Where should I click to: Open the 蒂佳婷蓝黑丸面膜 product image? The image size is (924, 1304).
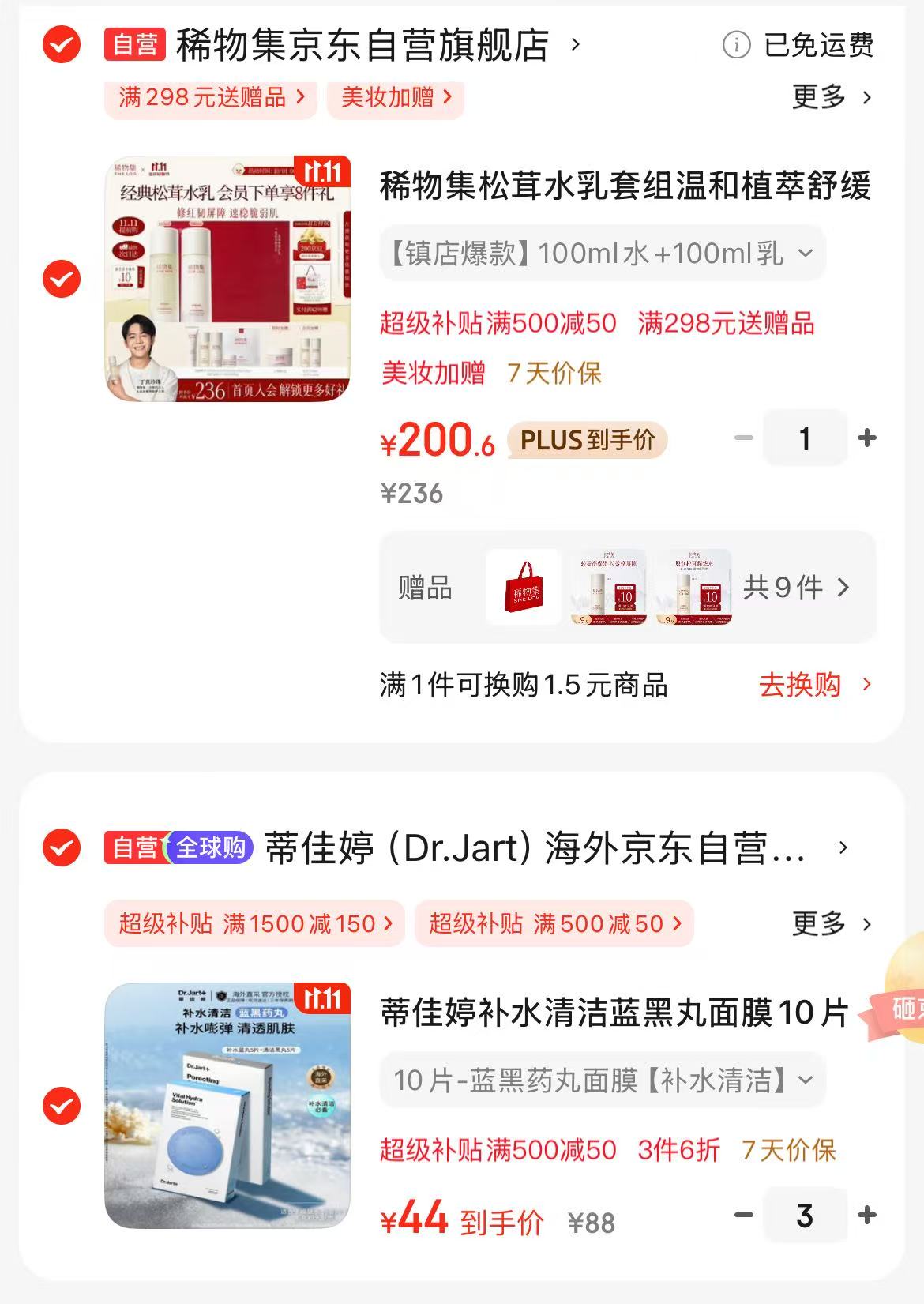(227, 1105)
